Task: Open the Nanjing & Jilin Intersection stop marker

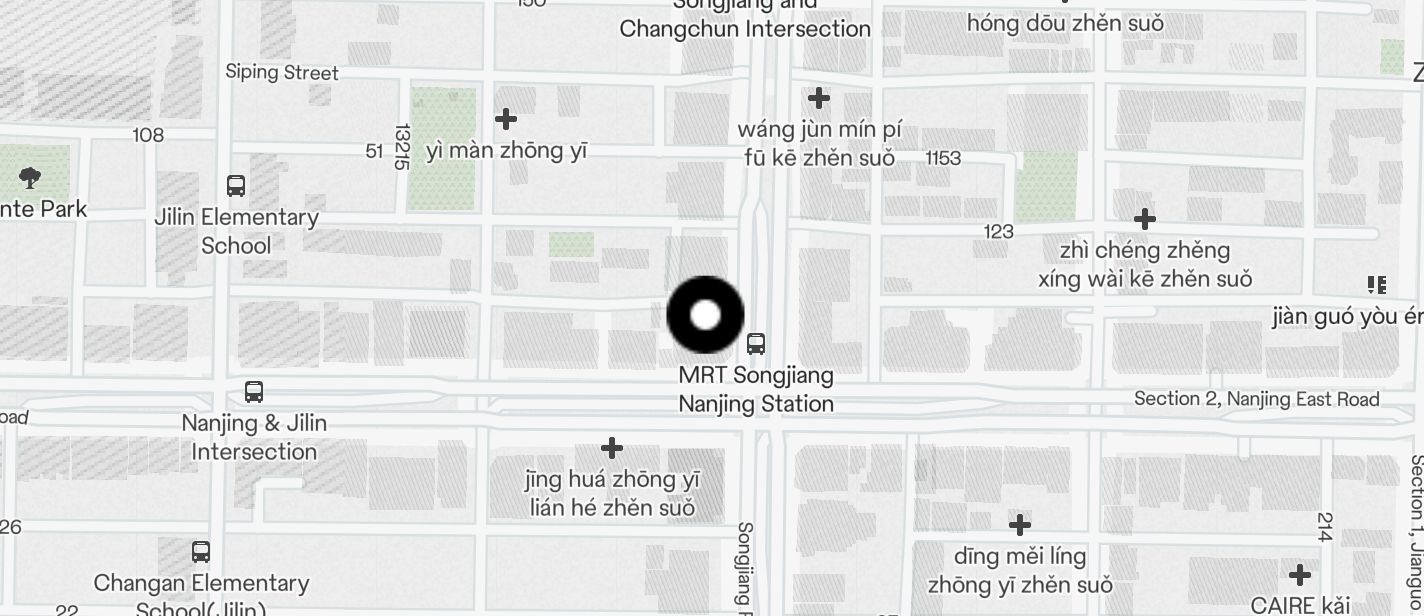Action: (x=254, y=392)
